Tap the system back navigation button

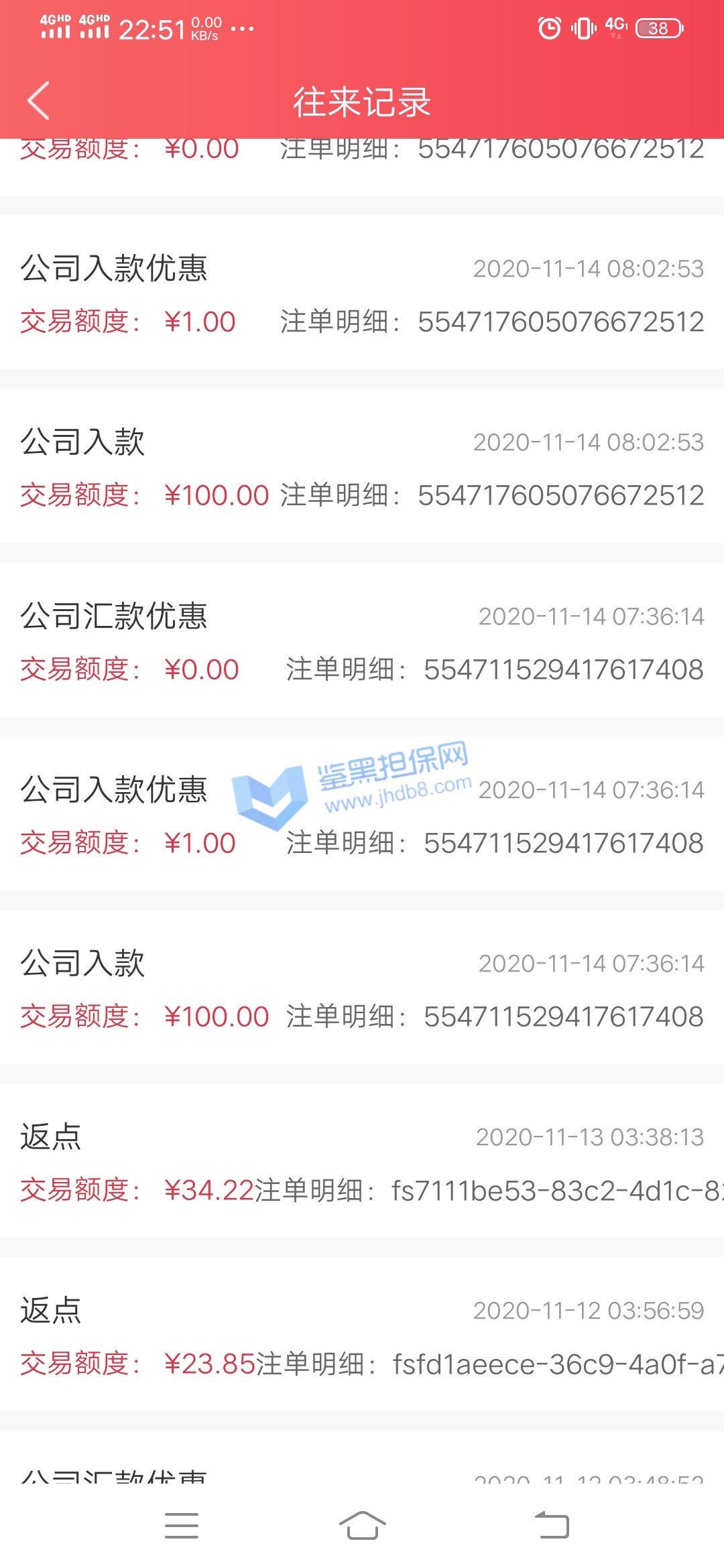click(x=552, y=1526)
